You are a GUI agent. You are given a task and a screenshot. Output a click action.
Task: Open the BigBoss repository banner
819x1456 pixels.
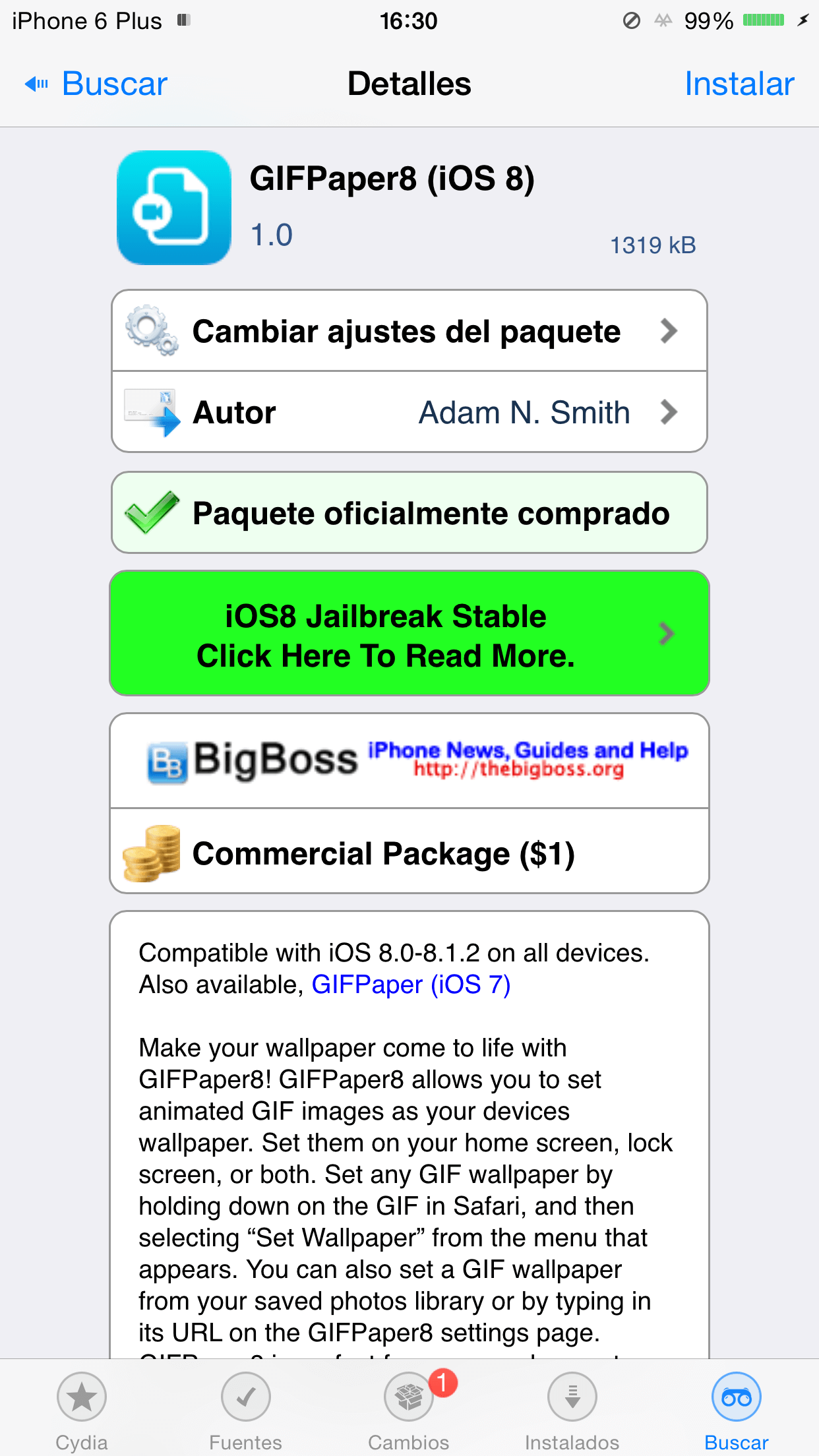[409, 760]
